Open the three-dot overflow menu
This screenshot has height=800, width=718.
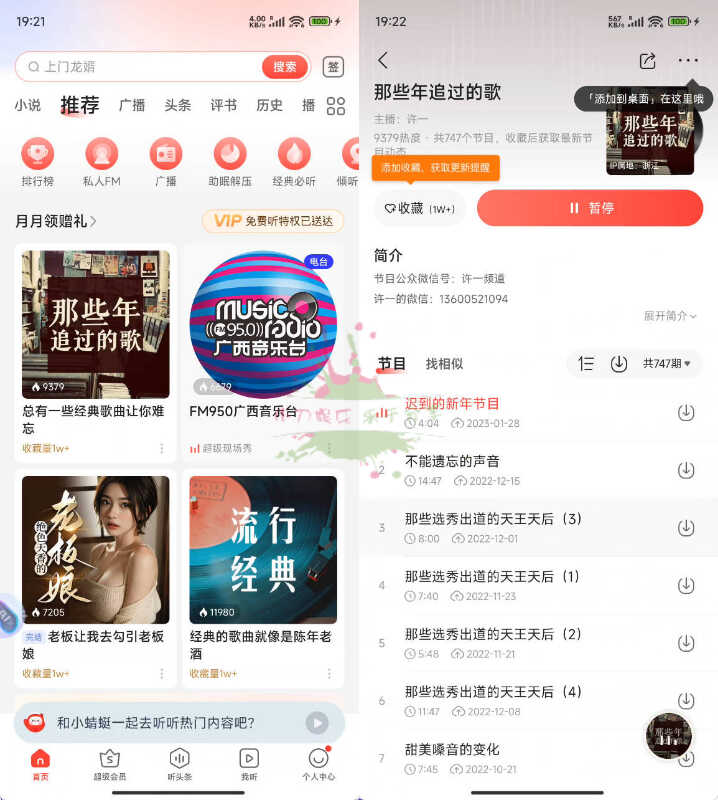pos(688,61)
